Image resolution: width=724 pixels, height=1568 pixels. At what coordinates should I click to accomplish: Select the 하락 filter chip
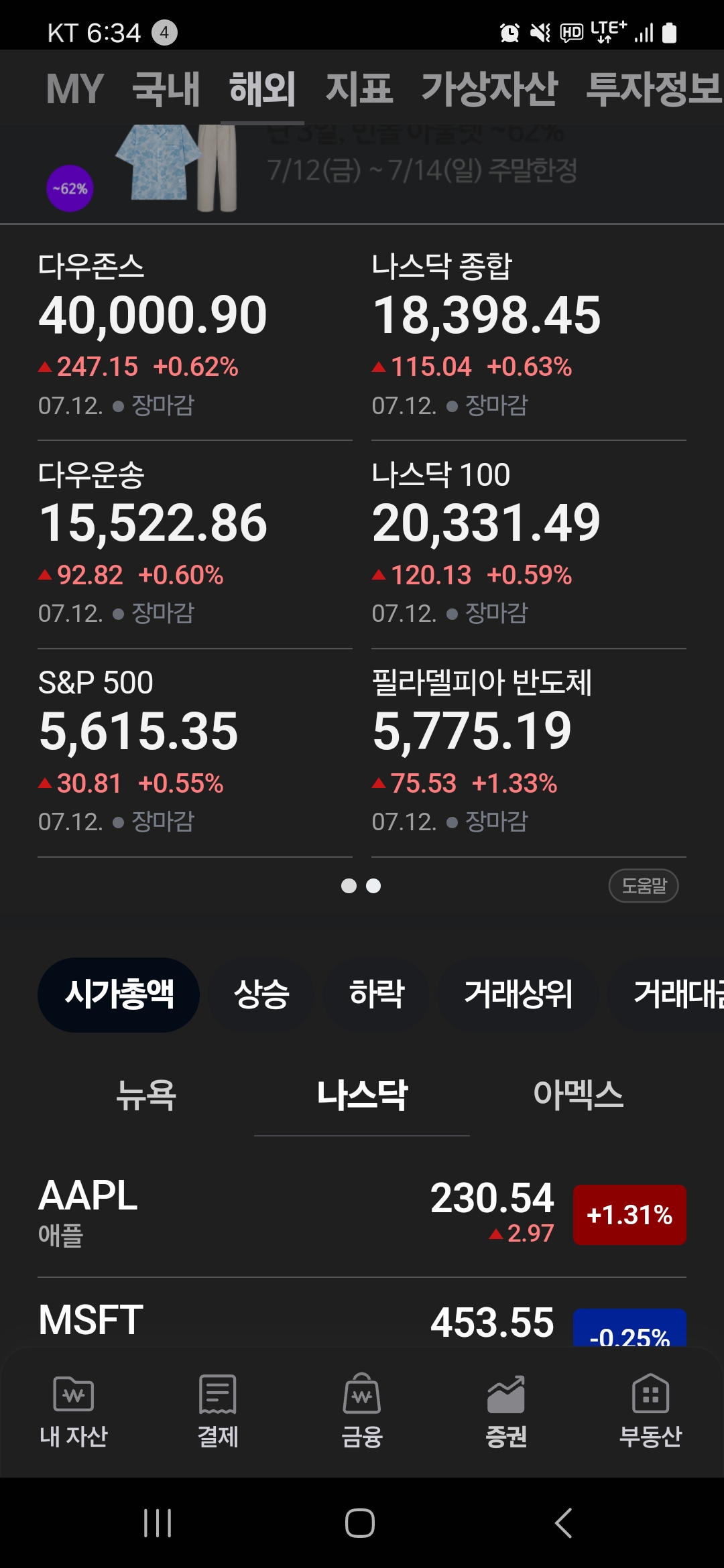(376, 994)
